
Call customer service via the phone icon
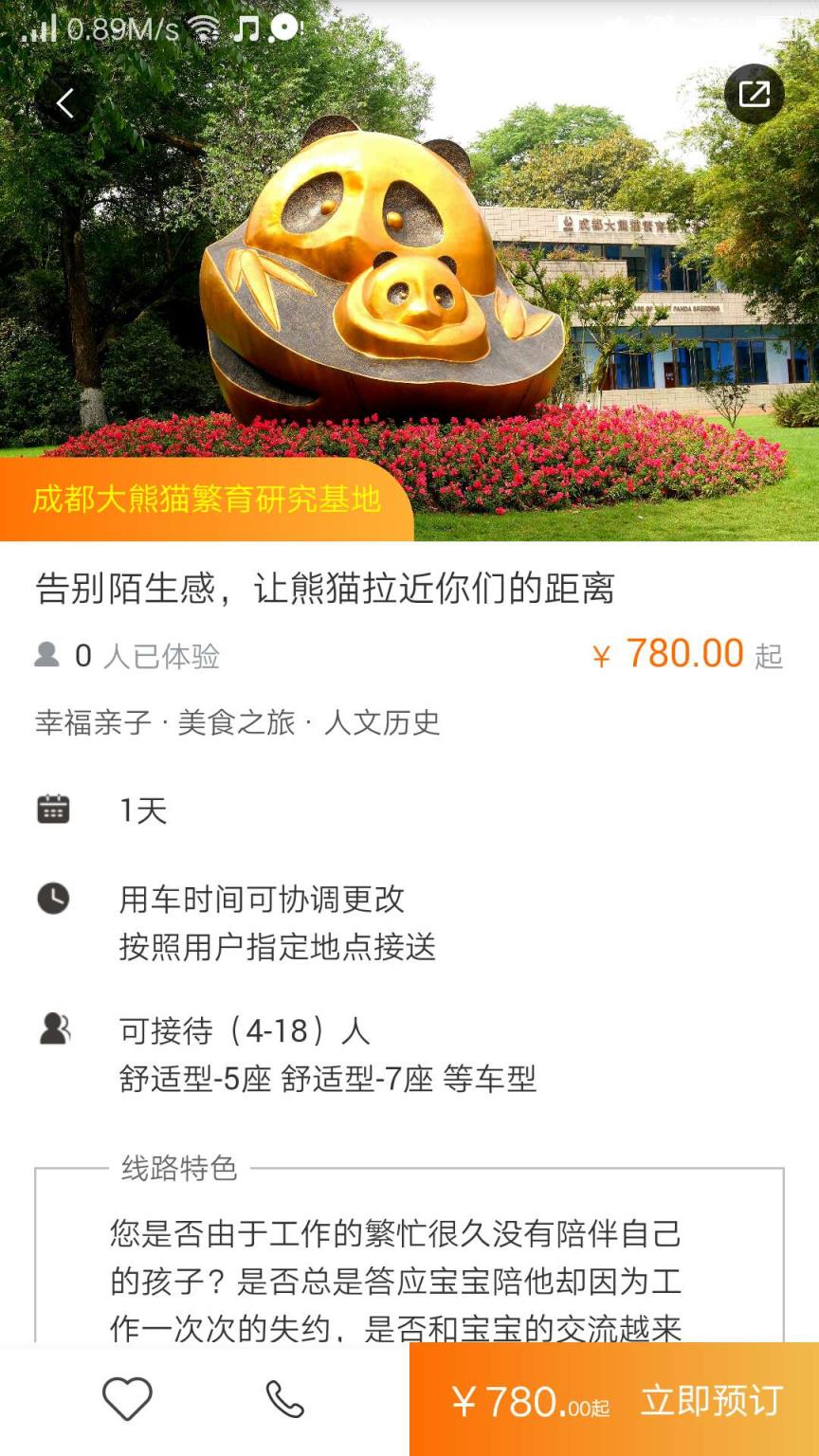tap(284, 1399)
